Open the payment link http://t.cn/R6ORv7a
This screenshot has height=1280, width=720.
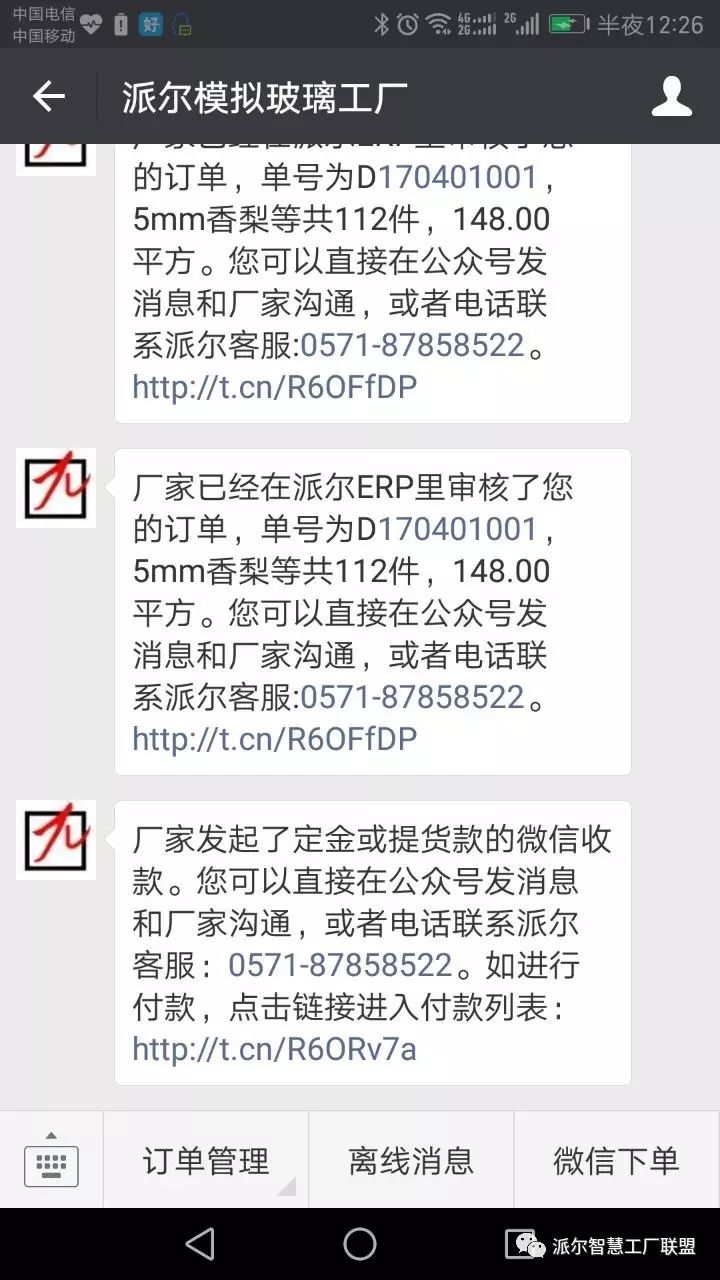pos(275,1049)
